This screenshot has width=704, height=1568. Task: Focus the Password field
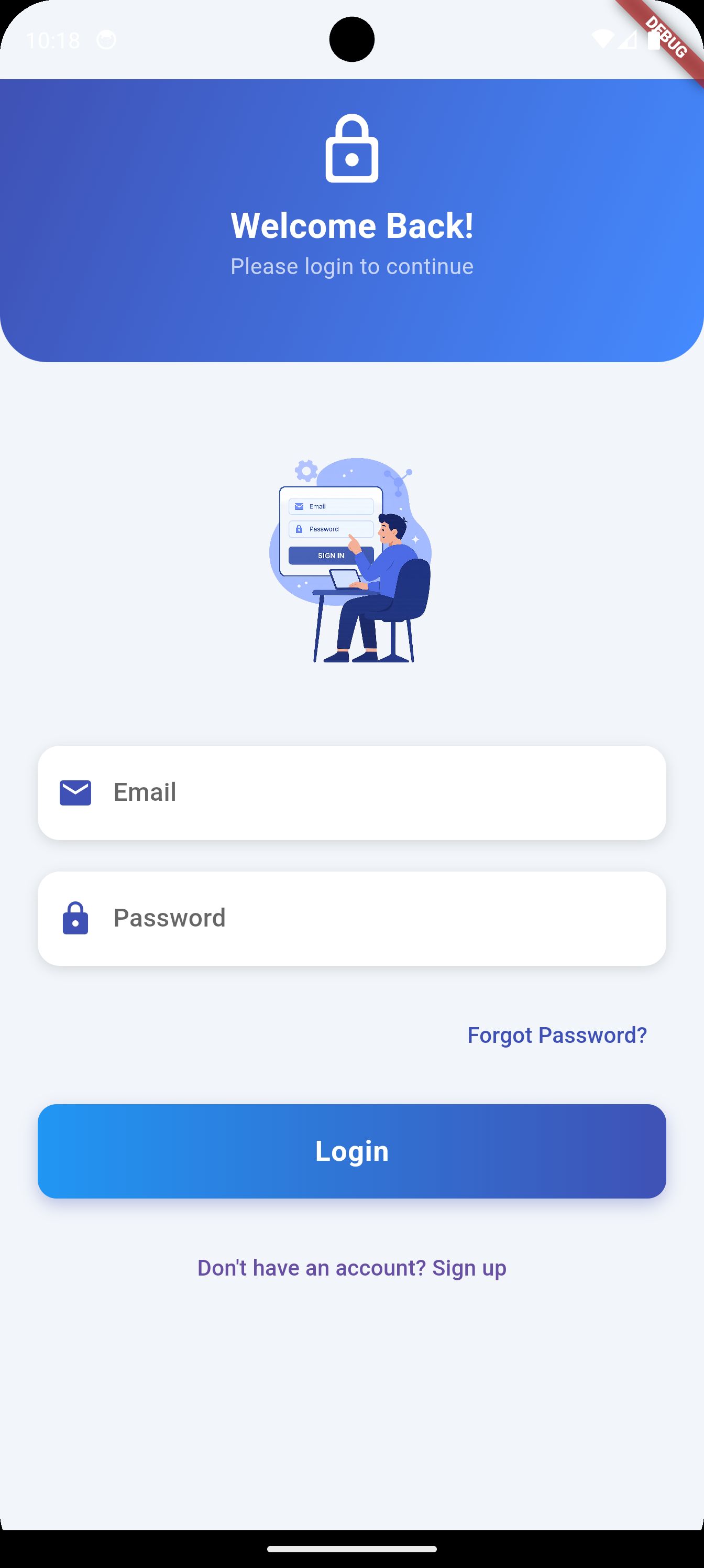click(x=351, y=919)
